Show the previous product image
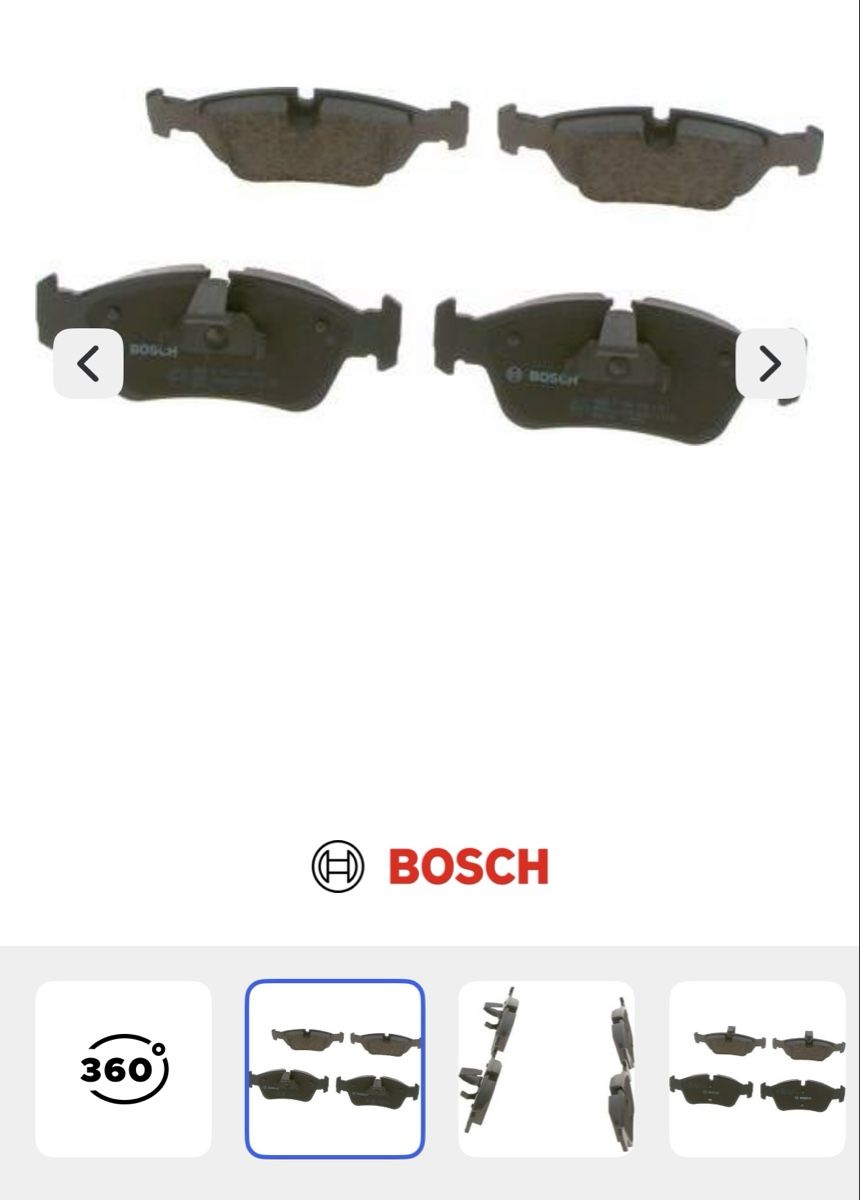 tap(88, 363)
